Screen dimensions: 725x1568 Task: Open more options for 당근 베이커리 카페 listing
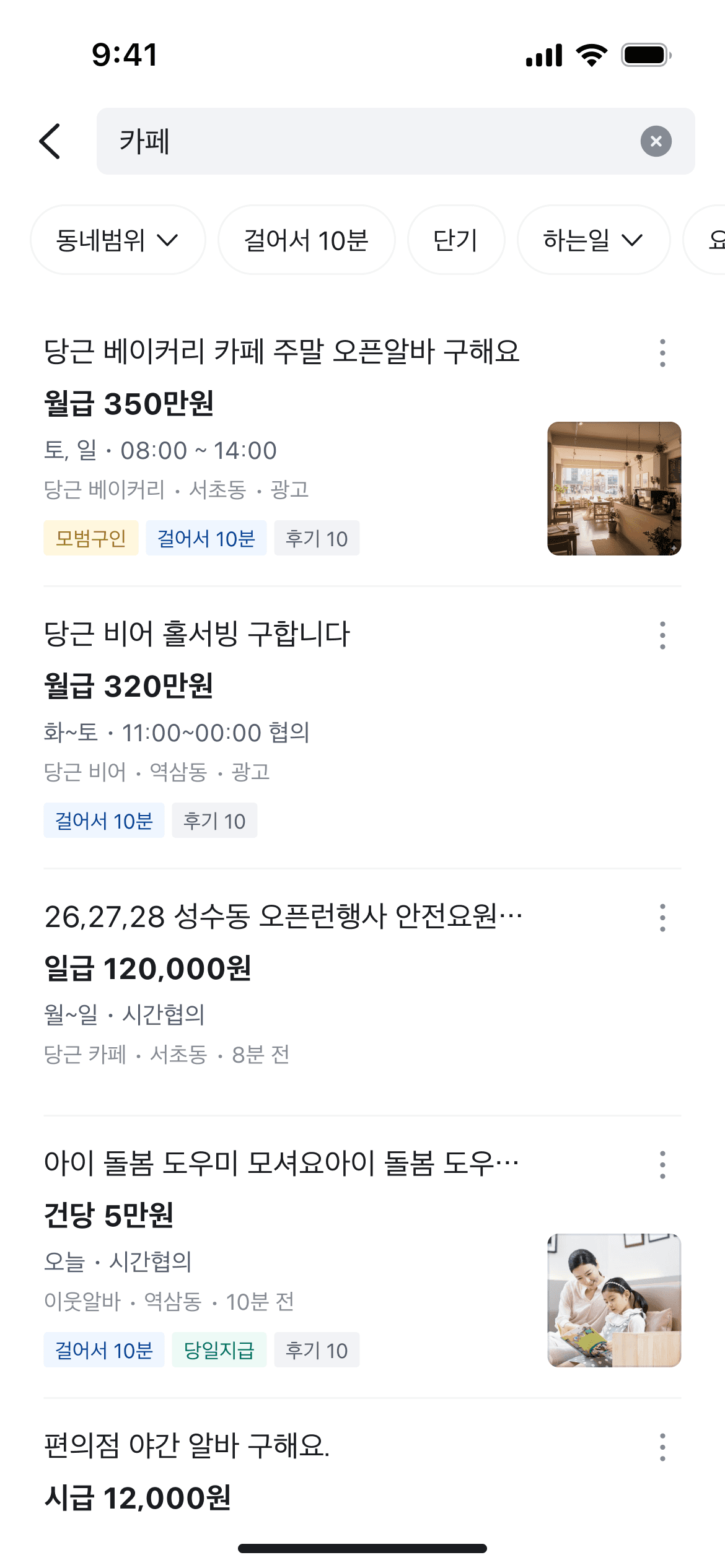tap(662, 353)
